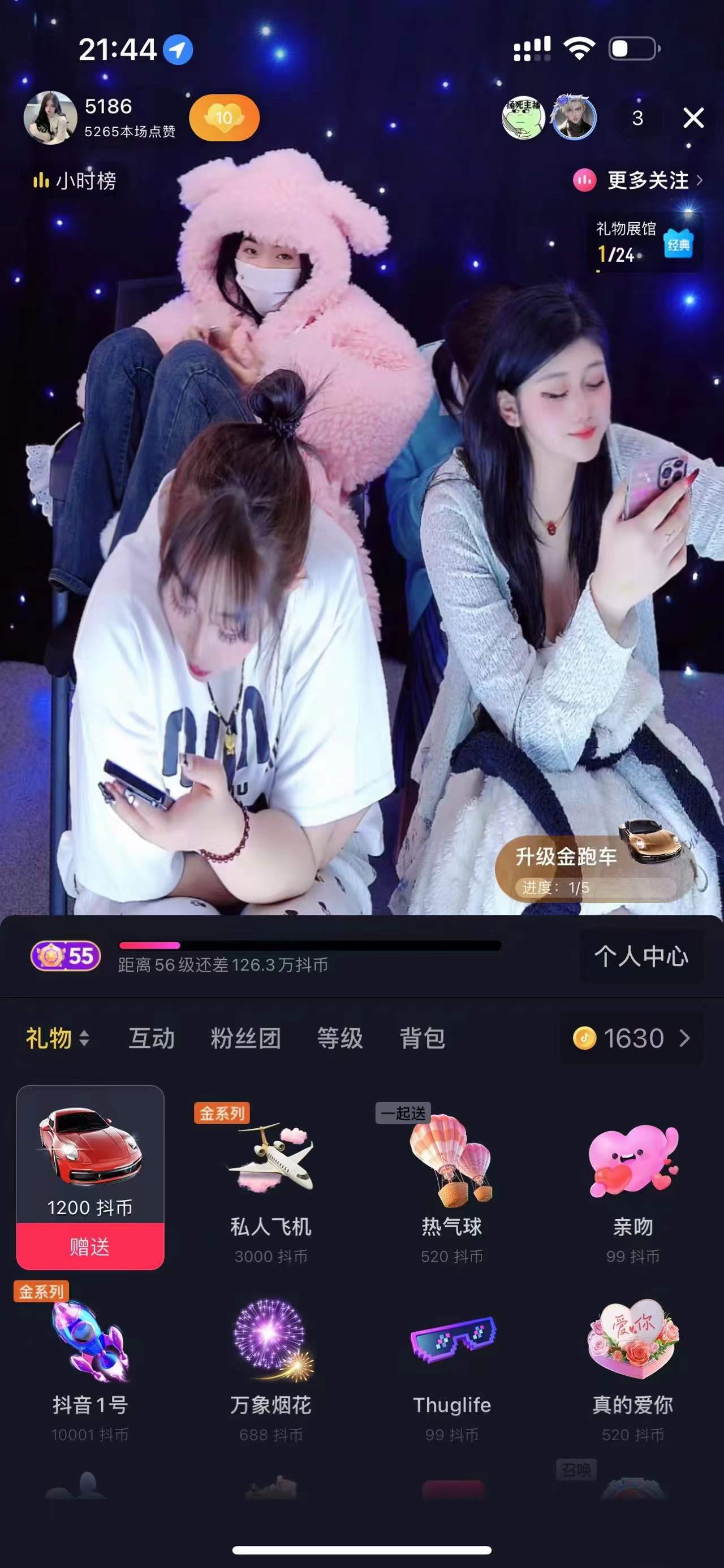The width and height of the screenshot is (724, 1568).
Task: Expand the 礼物 category dropdown
Action: tap(58, 1038)
